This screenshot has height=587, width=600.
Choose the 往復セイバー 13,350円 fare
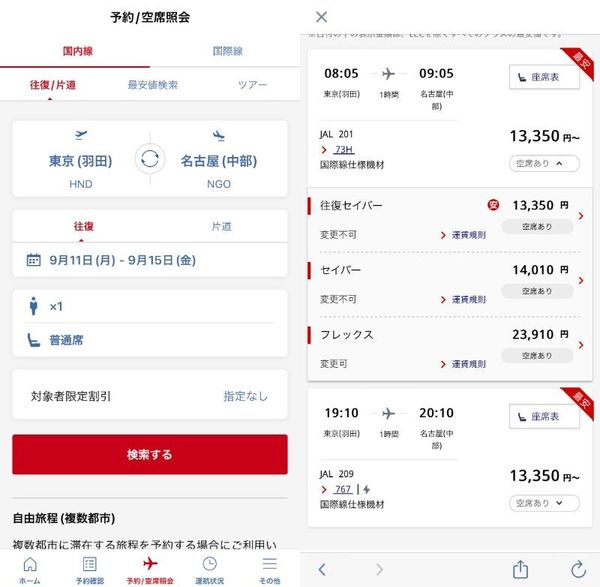(x=450, y=220)
